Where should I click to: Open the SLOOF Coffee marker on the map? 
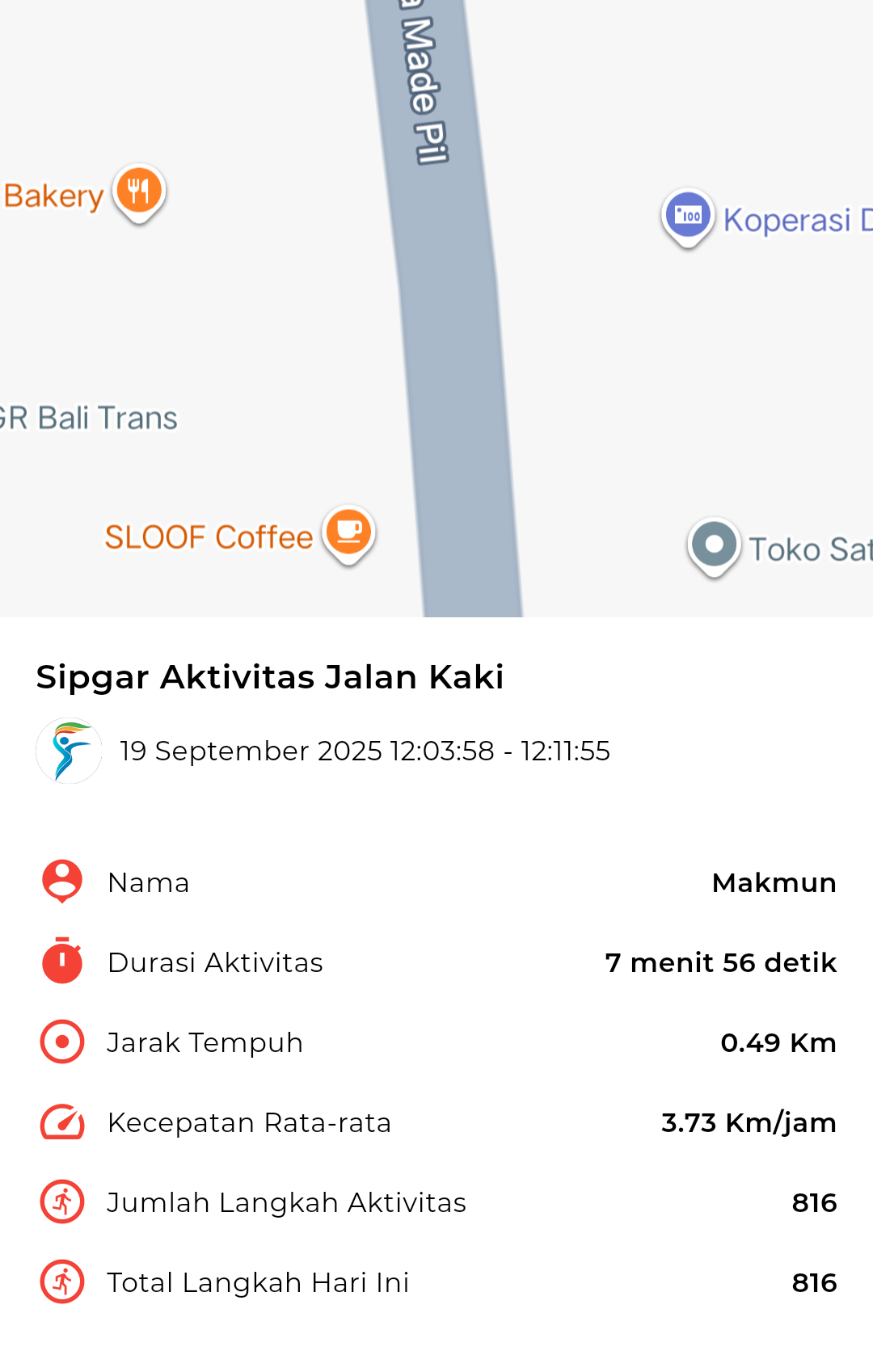tap(348, 532)
